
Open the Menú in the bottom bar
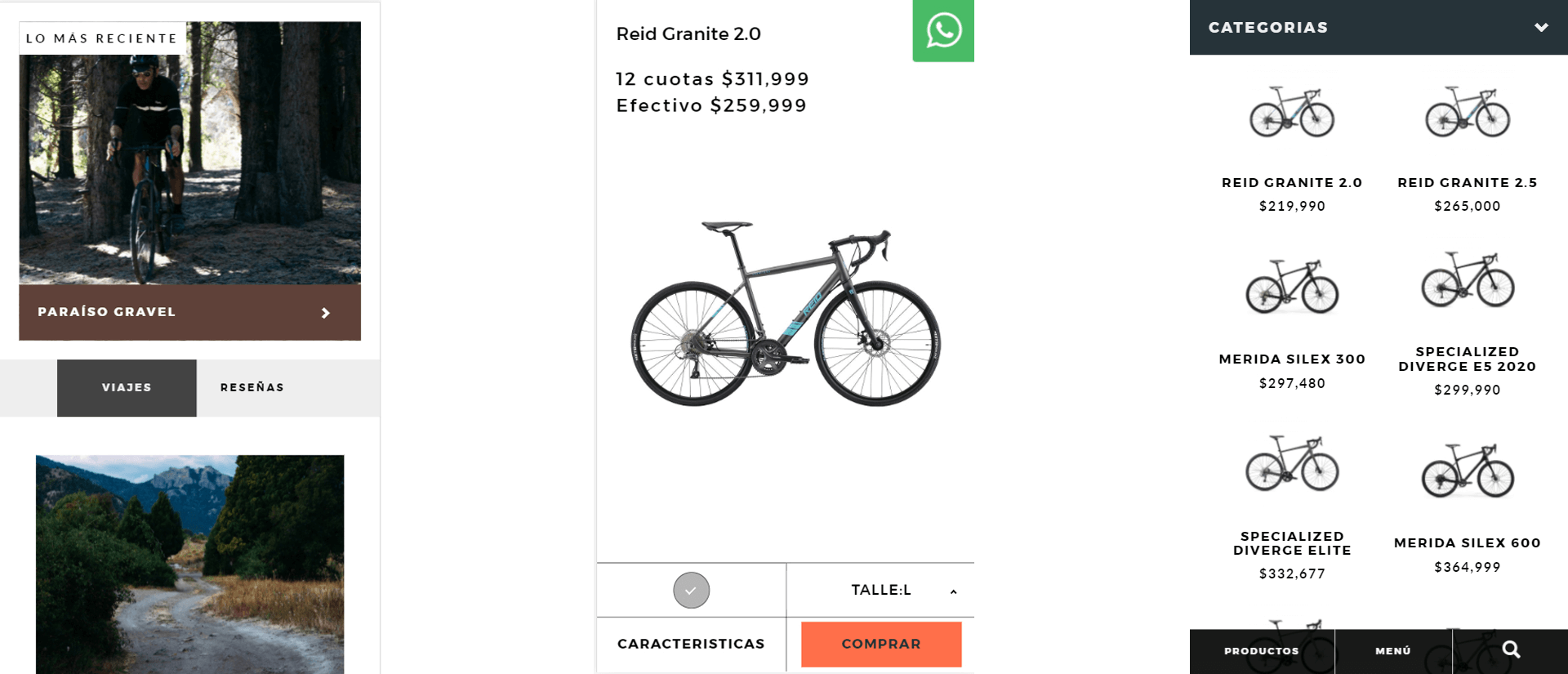click(1392, 651)
